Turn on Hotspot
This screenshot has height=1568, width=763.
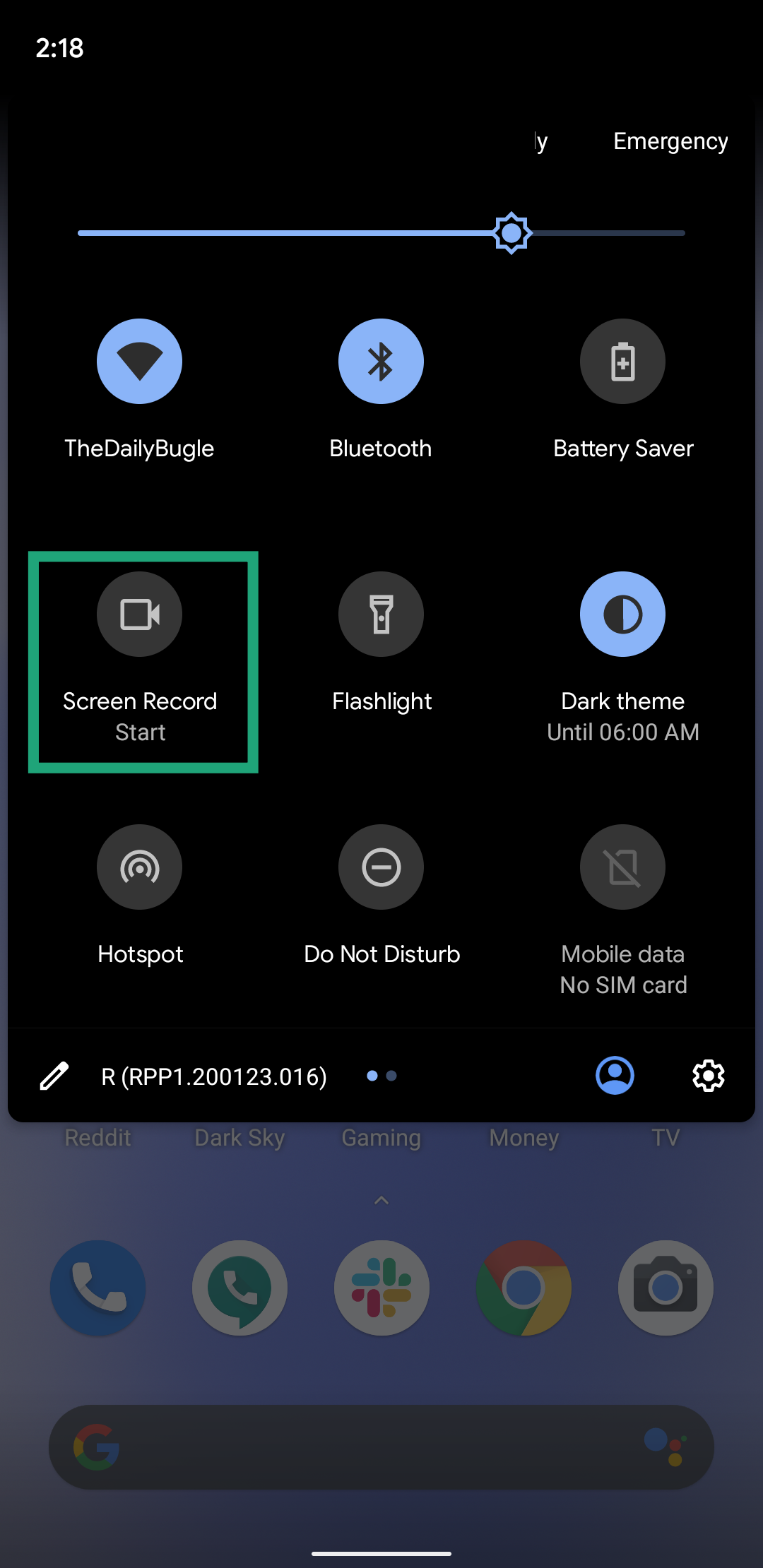139,867
